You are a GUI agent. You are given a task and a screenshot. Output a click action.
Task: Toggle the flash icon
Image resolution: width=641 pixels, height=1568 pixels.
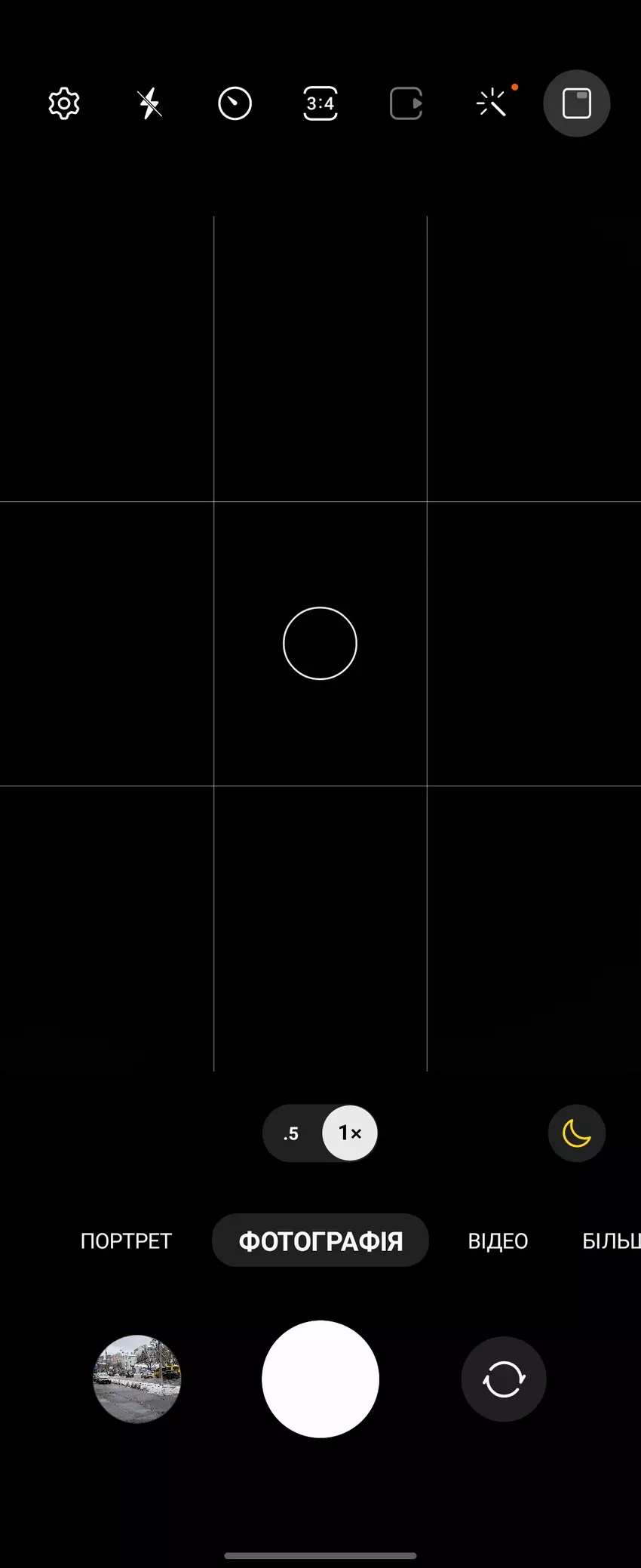pyautogui.click(x=149, y=103)
